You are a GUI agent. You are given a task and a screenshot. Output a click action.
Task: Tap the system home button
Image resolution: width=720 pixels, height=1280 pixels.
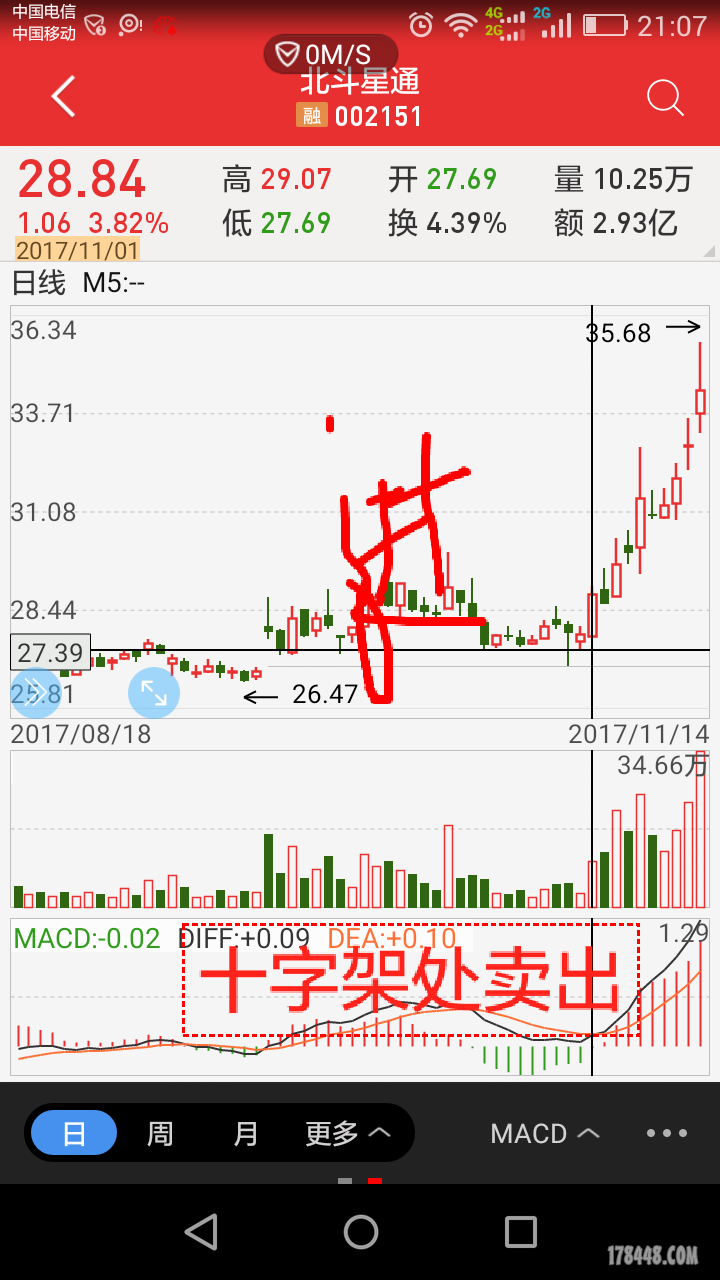click(x=360, y=1232)
